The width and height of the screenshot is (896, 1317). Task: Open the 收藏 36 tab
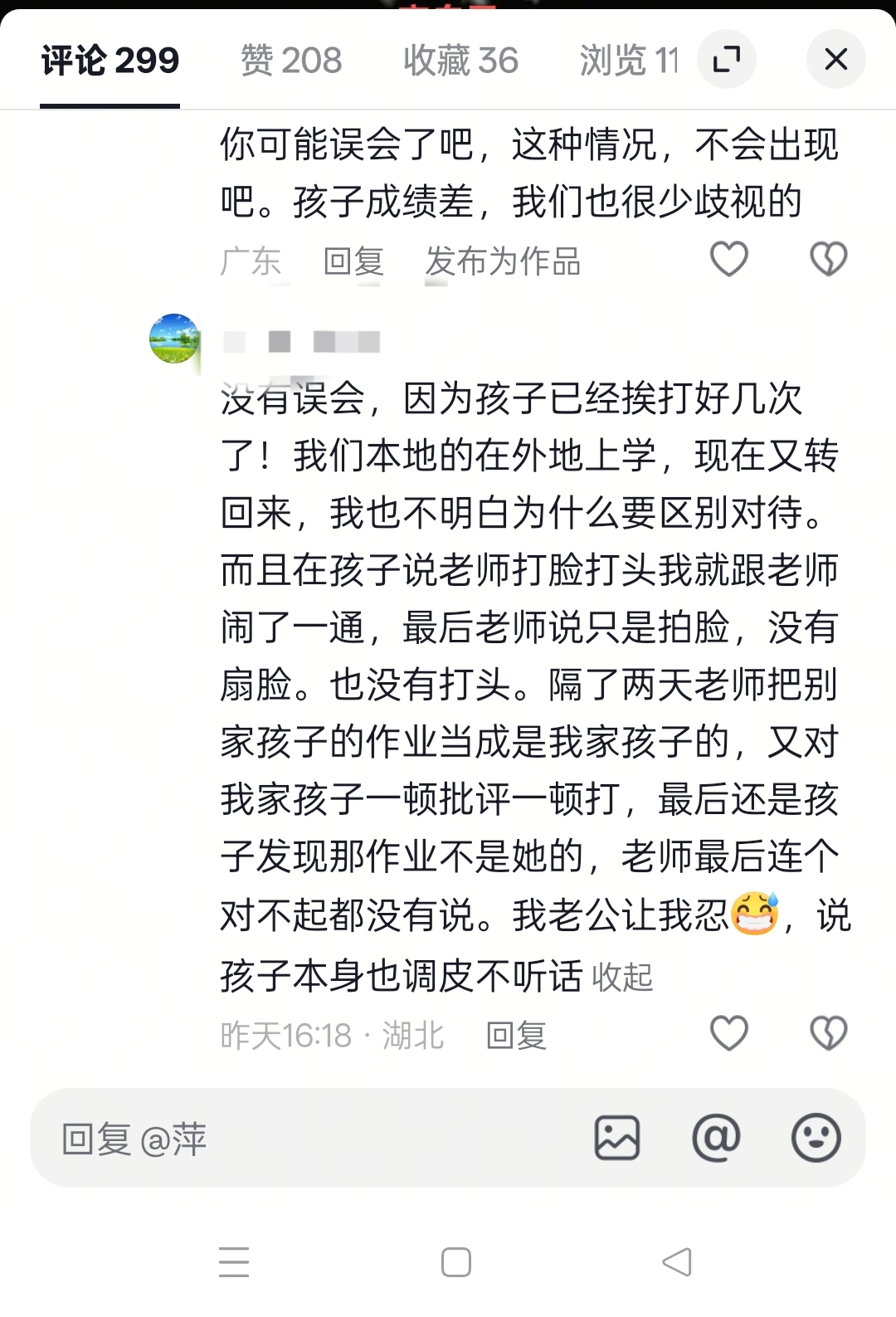point(460,61)
